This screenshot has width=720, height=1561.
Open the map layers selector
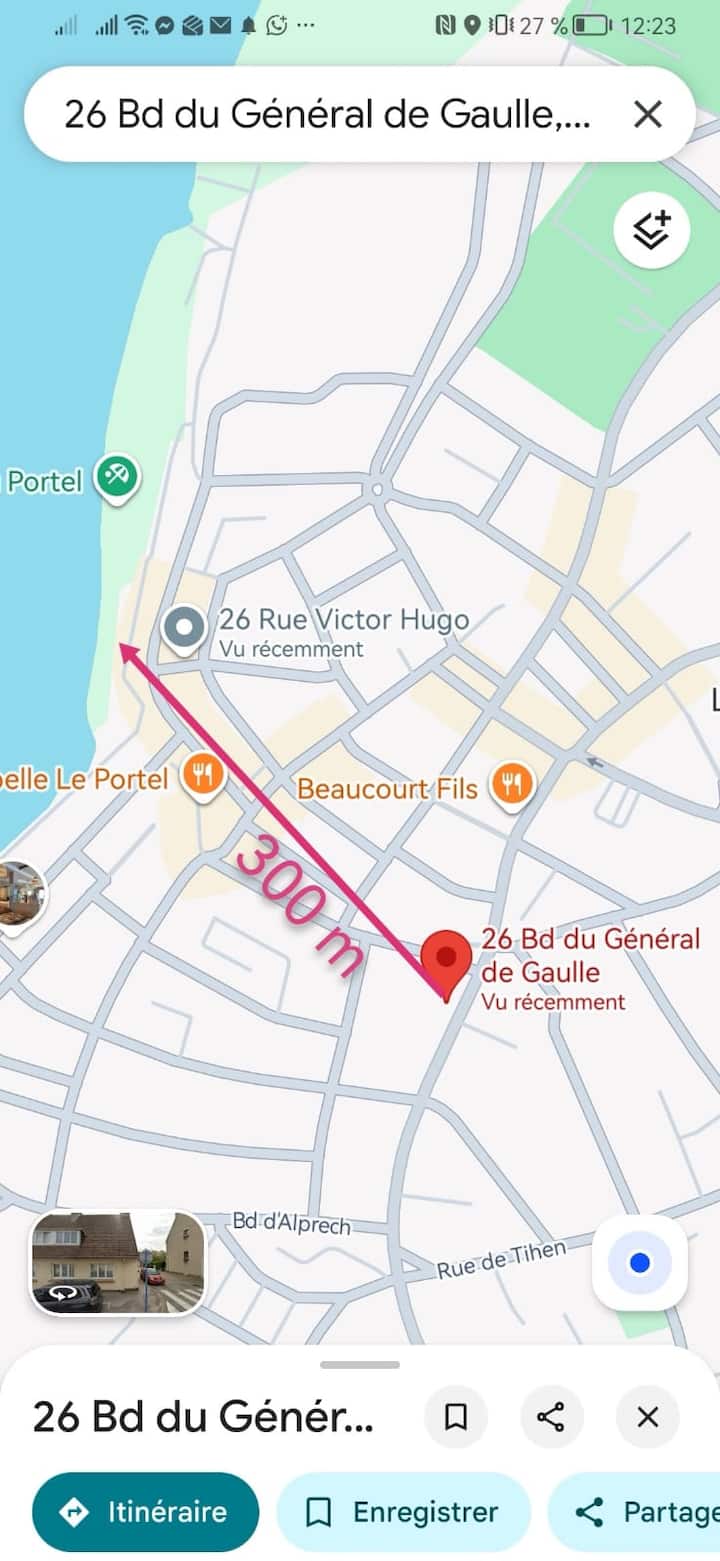651,229
